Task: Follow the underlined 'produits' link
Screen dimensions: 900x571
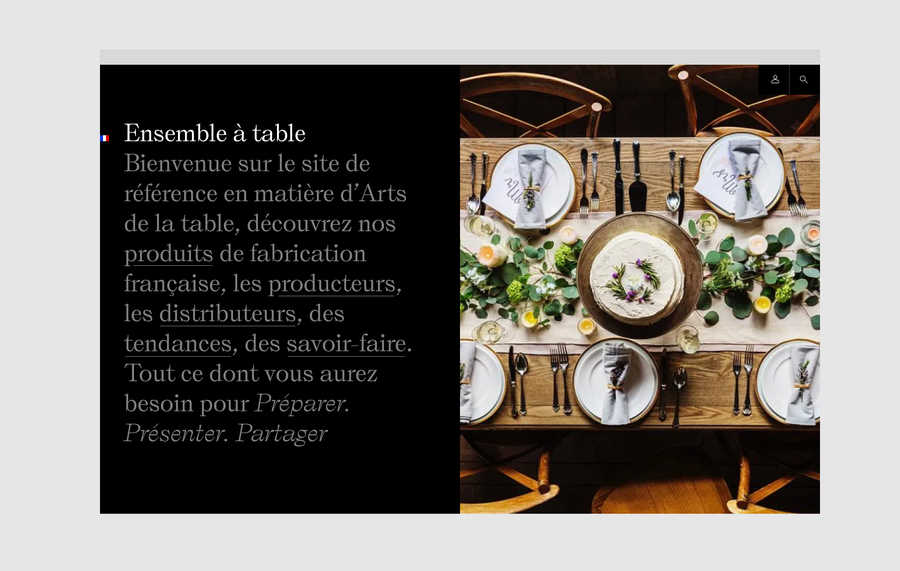Action: [168, 254]
